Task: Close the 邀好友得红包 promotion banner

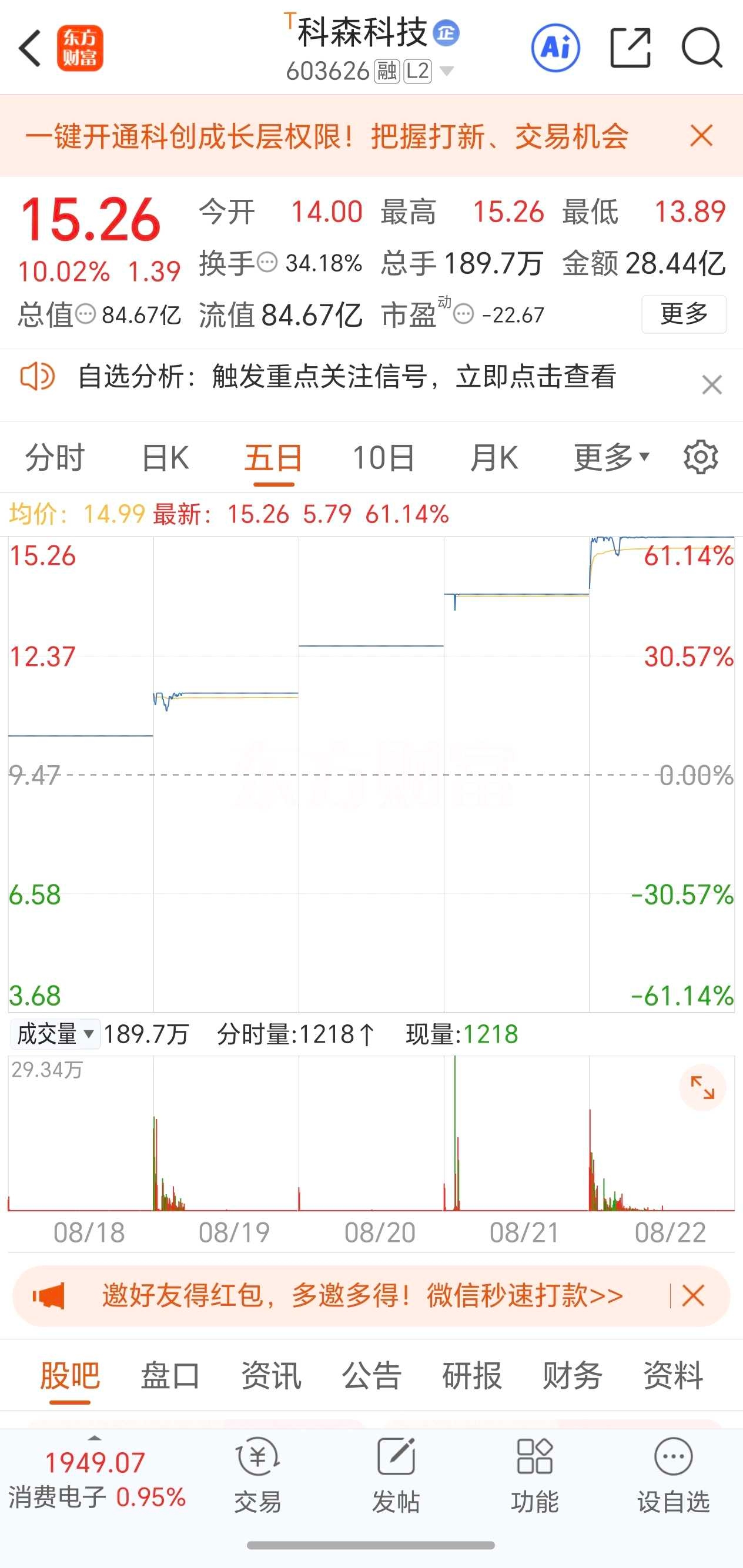Action: tap(693, 1295)
